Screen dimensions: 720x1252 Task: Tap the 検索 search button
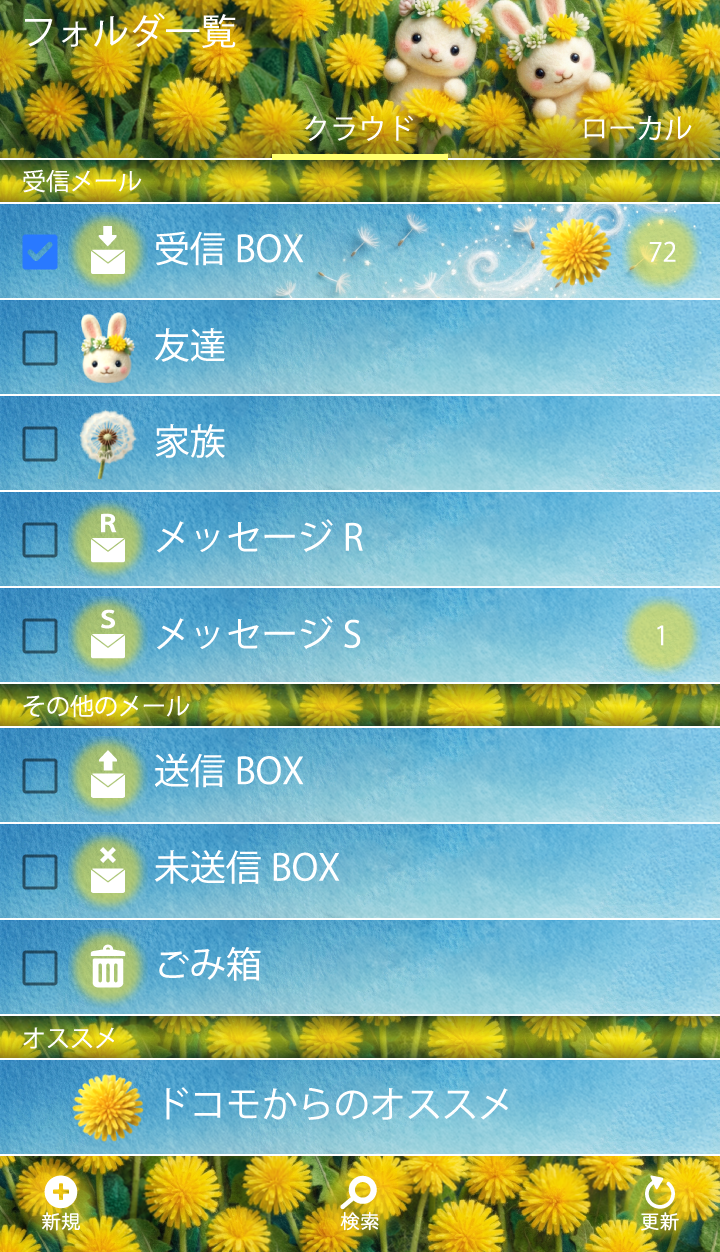[360, 1204]
